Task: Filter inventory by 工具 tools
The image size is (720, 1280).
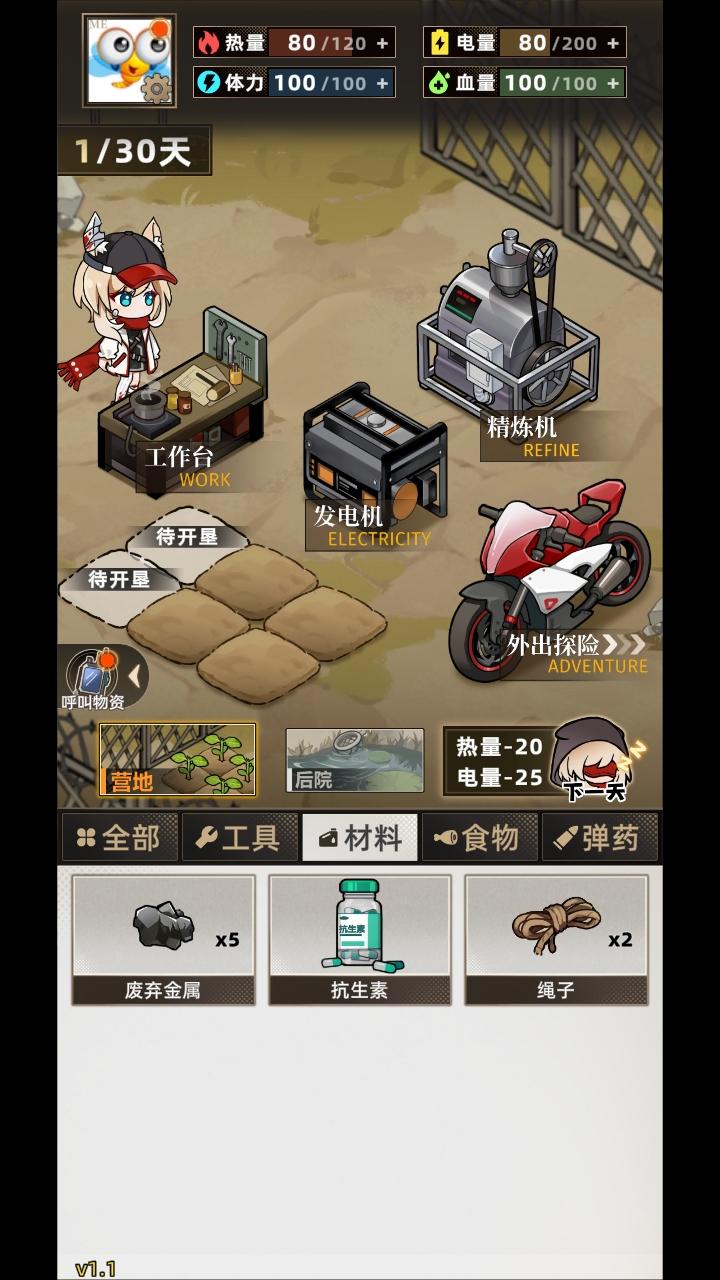Action: pyautogui.click(x=239, y=837)
